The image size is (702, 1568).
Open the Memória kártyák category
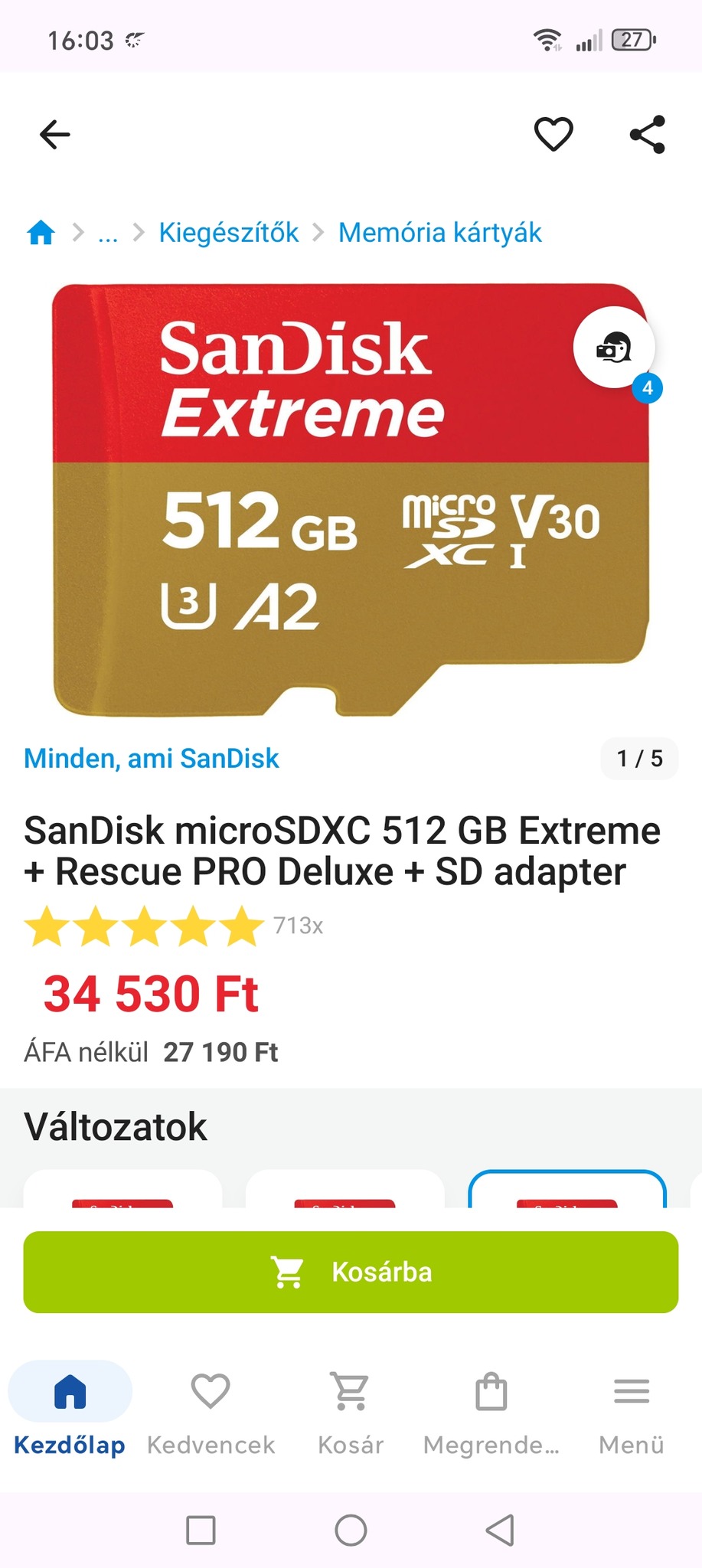tap(439, 232)
